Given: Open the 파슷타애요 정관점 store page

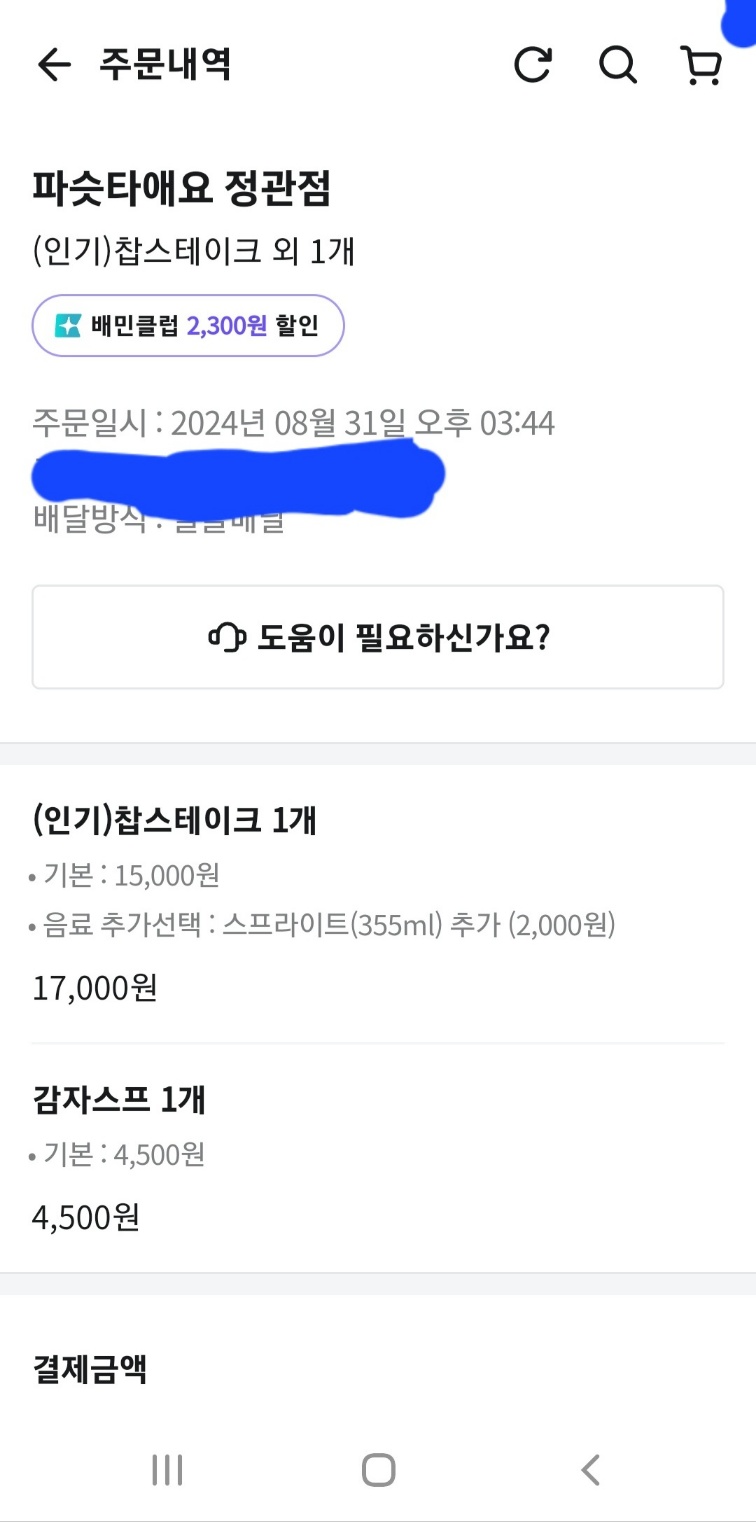Looking at the screenshot, I should 181,188.
